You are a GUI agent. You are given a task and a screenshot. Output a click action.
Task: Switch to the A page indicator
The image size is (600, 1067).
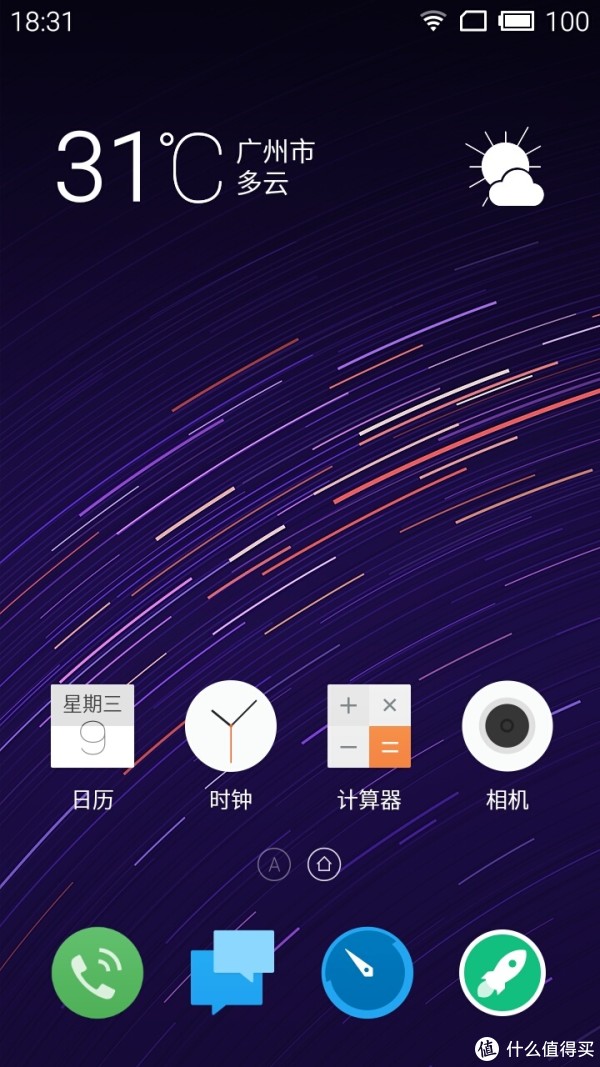tap(274, 864)
